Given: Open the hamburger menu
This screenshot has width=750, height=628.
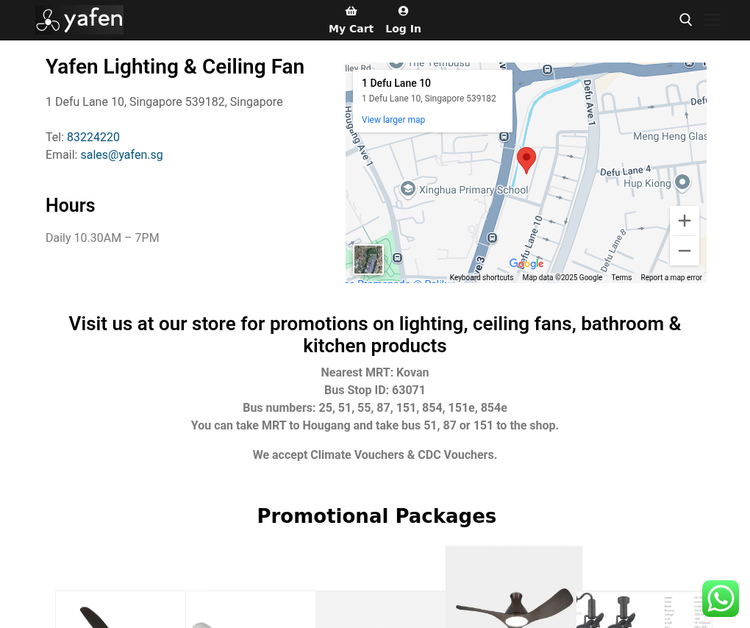Looking at the screenshot, I should tap(712, 20).
